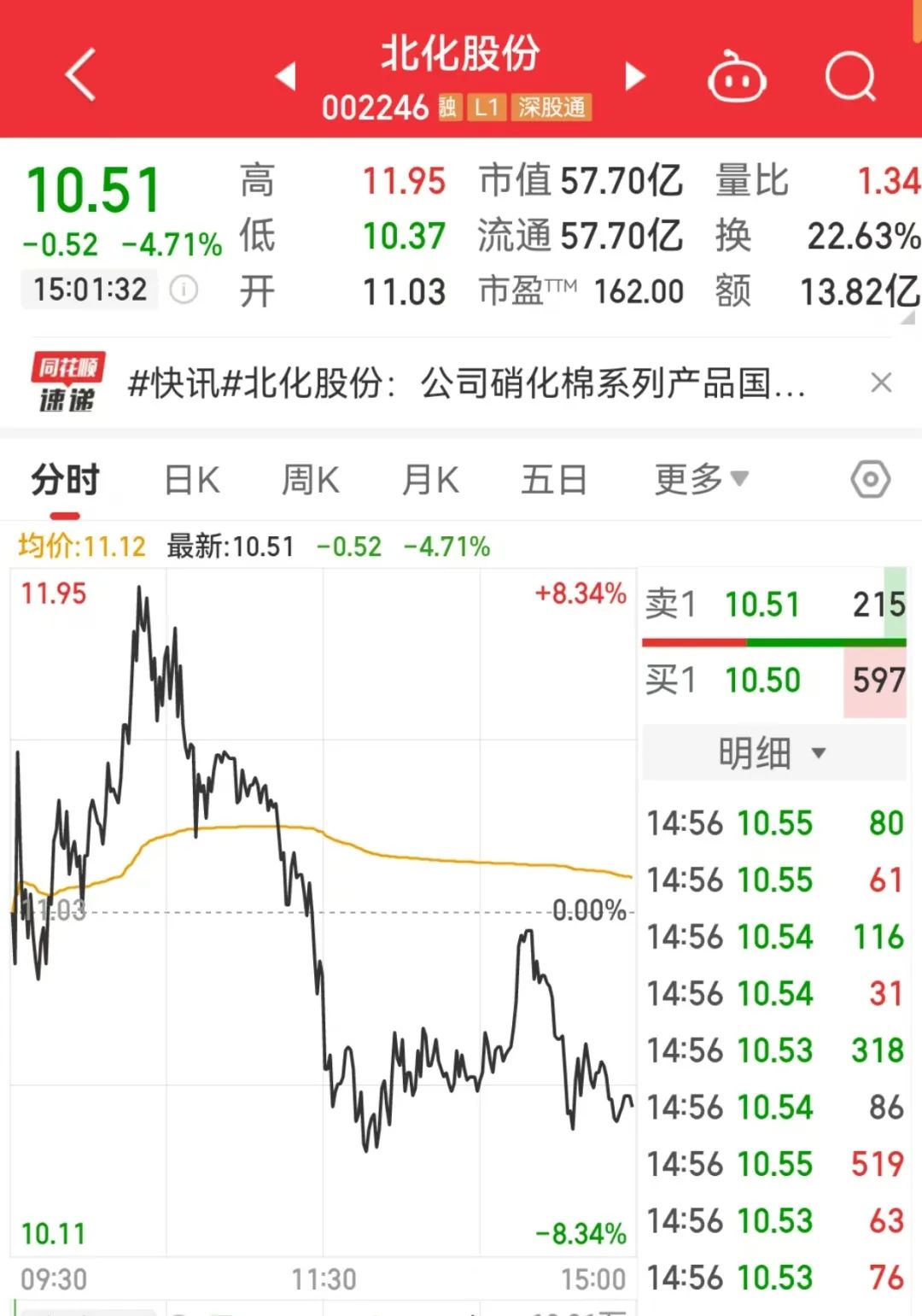The width and height of the screenshot is (922, 1316).
Task: Dismiss the news banner with the × button
Action: (881, 382)
